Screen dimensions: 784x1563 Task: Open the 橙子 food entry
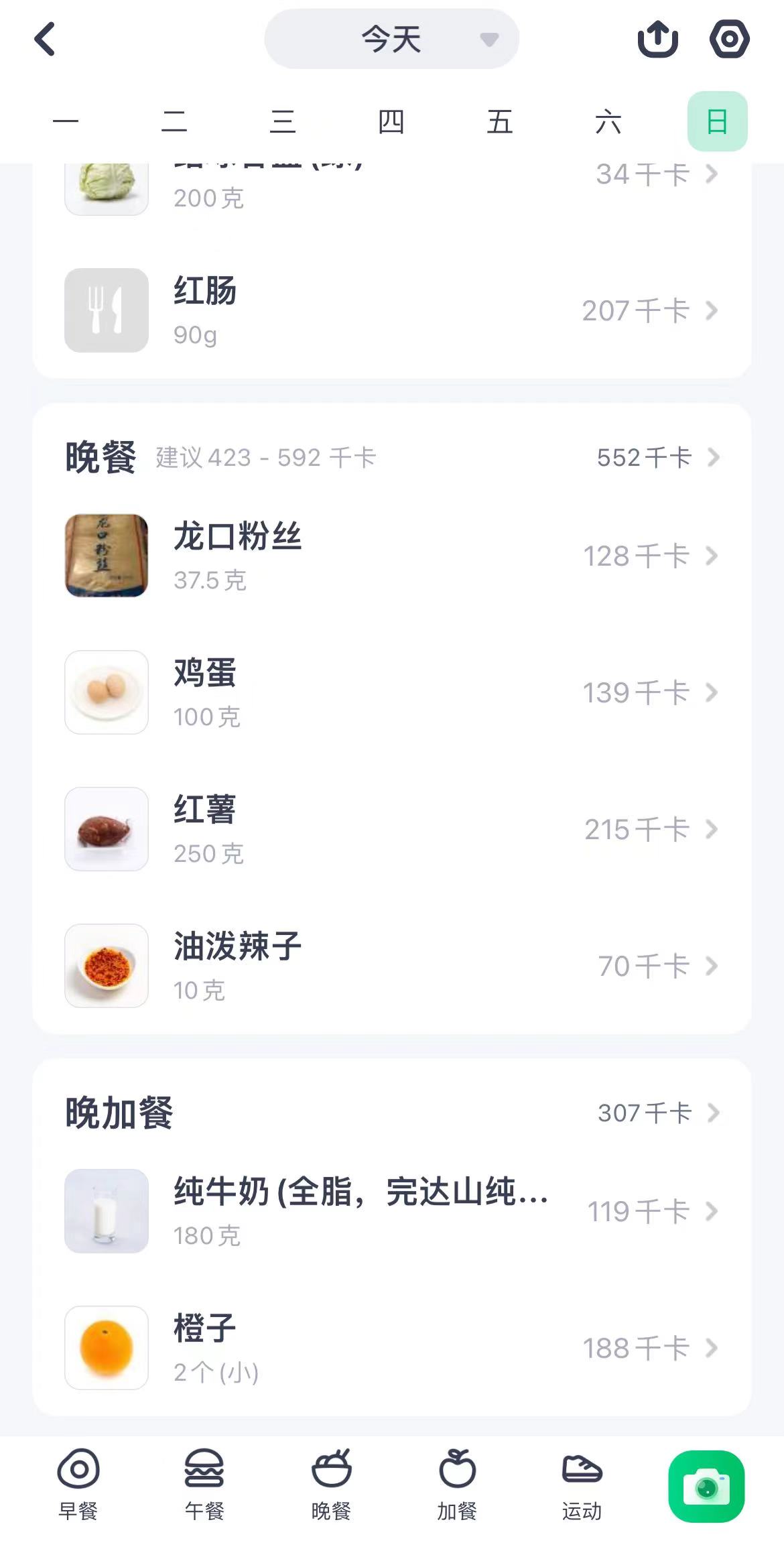coord(391,1348)
